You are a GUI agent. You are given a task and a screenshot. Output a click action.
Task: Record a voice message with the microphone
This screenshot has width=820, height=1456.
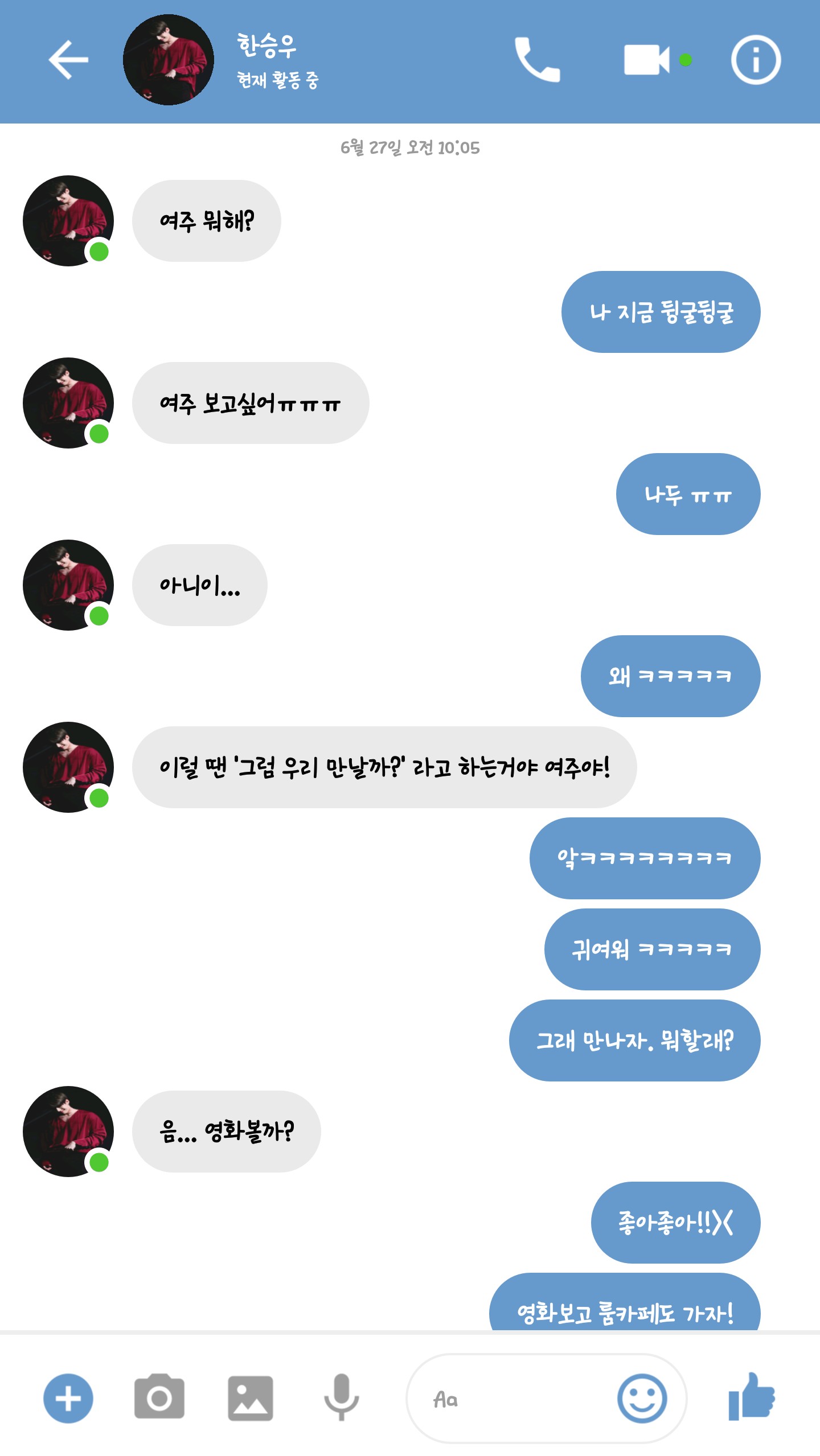(x=341, y=1398)
